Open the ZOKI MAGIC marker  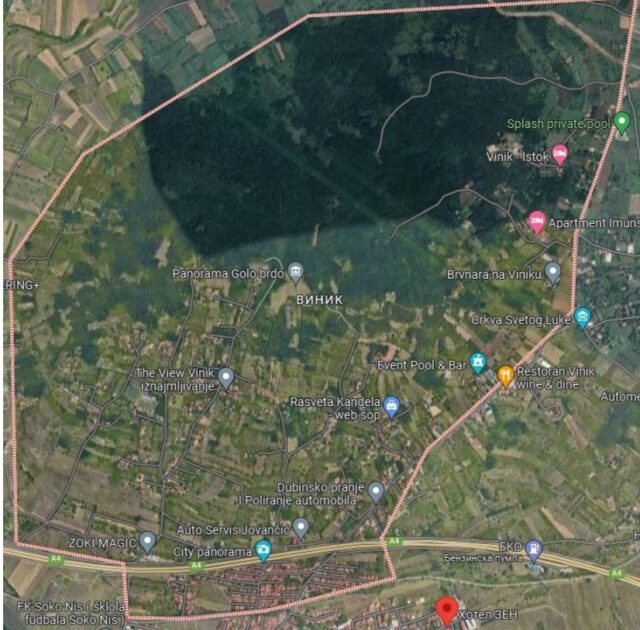[148, 541]
